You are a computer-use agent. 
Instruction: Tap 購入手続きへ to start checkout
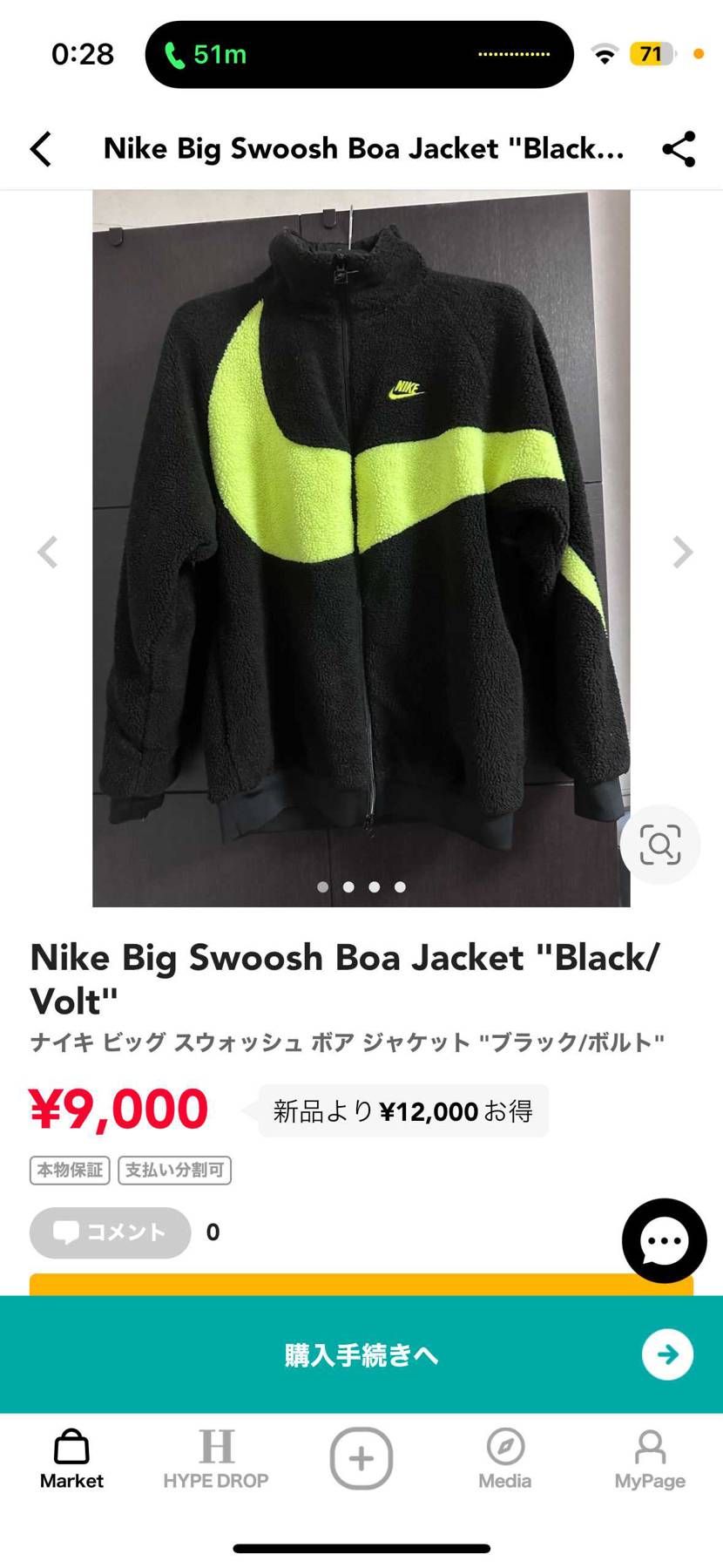pyautogui.click(x=361, y=1355)
